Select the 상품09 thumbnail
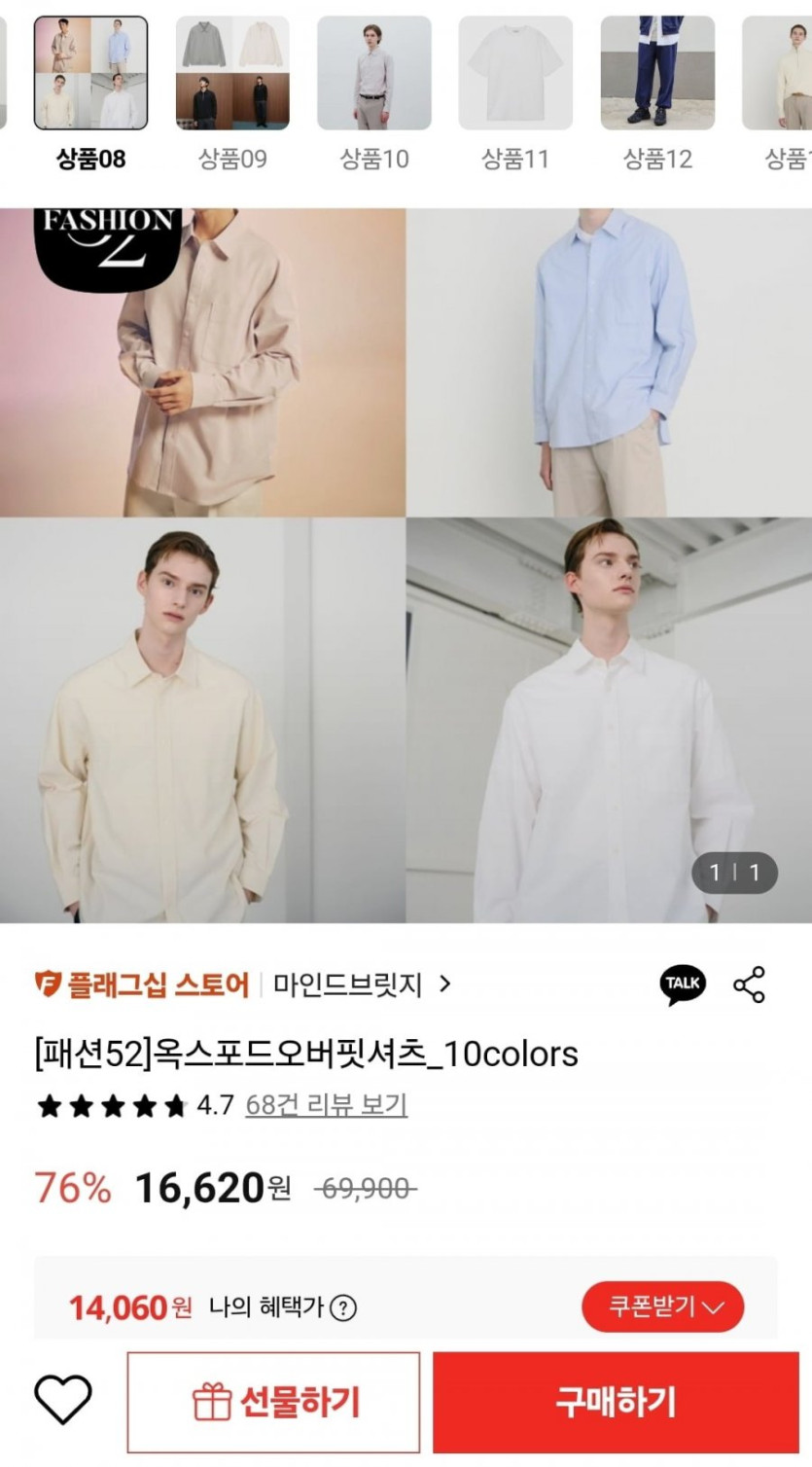Screen dimensions: 812x1467 pyautogui.click(x=232, y=74)
